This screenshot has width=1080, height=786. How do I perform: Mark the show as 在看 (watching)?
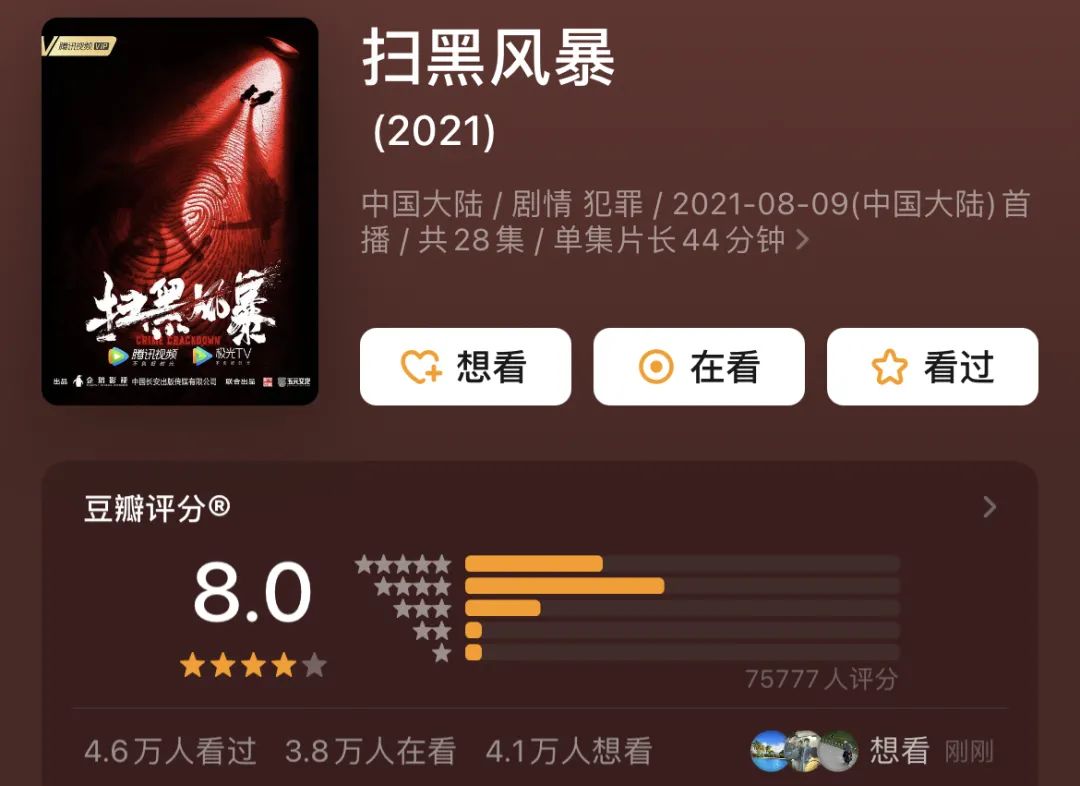tap(698, 367)
